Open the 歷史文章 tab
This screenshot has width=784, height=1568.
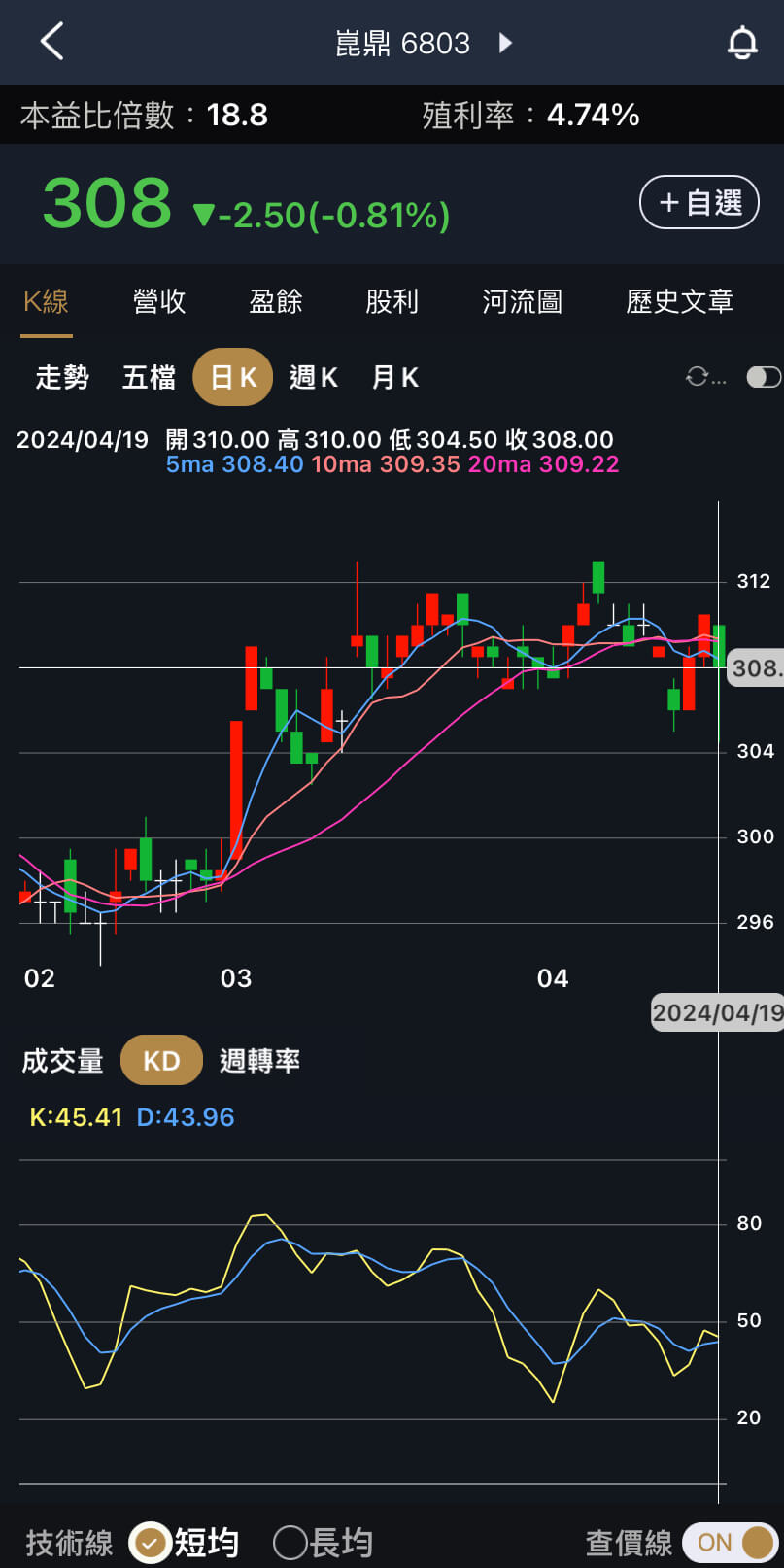coord(679,302)
